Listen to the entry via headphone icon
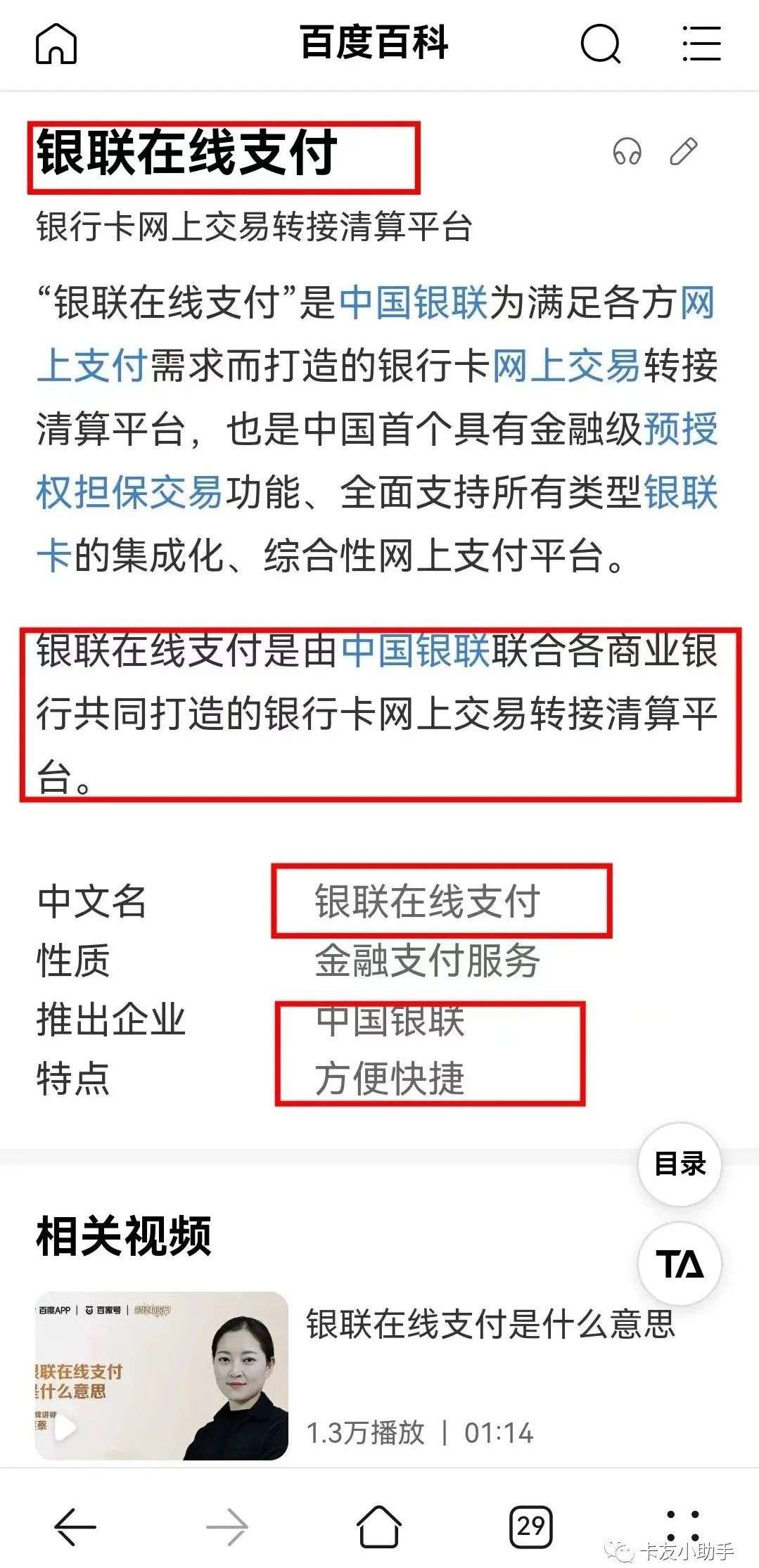 (627, 151)
